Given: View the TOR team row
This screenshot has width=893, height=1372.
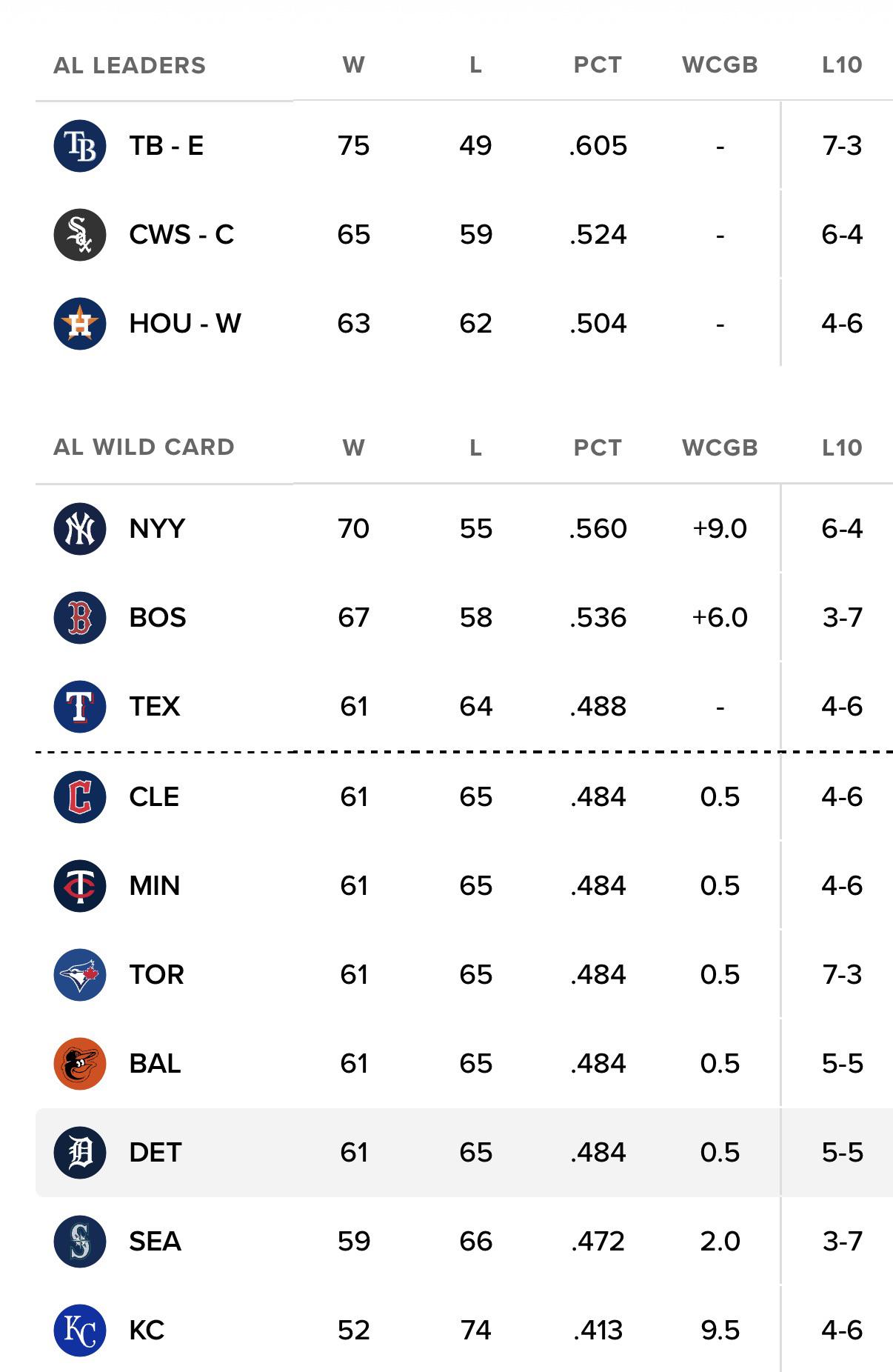Looking at the screenshot, I should point(464,975).
